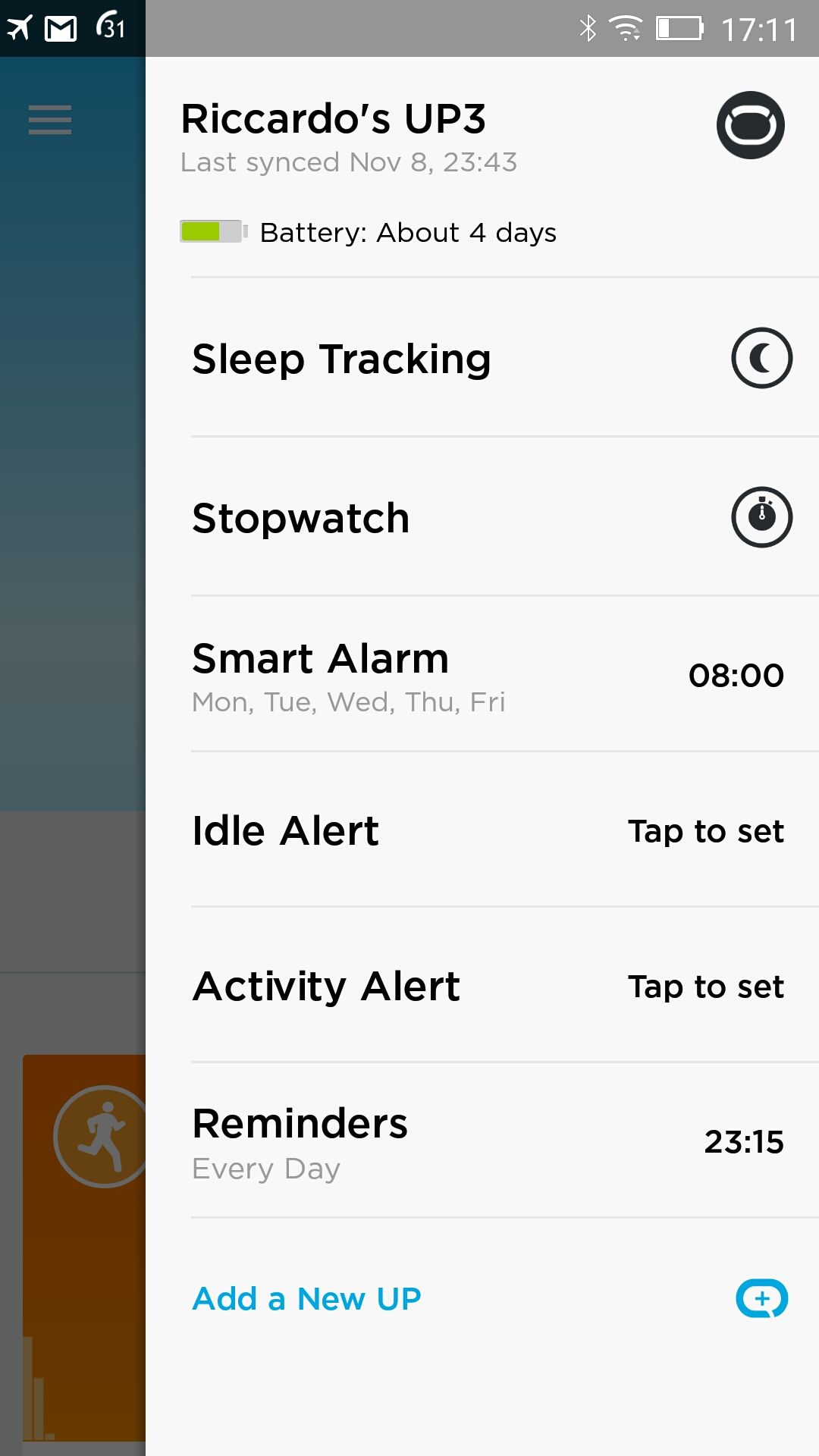Open Smart Alarm set for 08:00
The height and width of the screenshot is (1456, 819).
coord(504,675)
